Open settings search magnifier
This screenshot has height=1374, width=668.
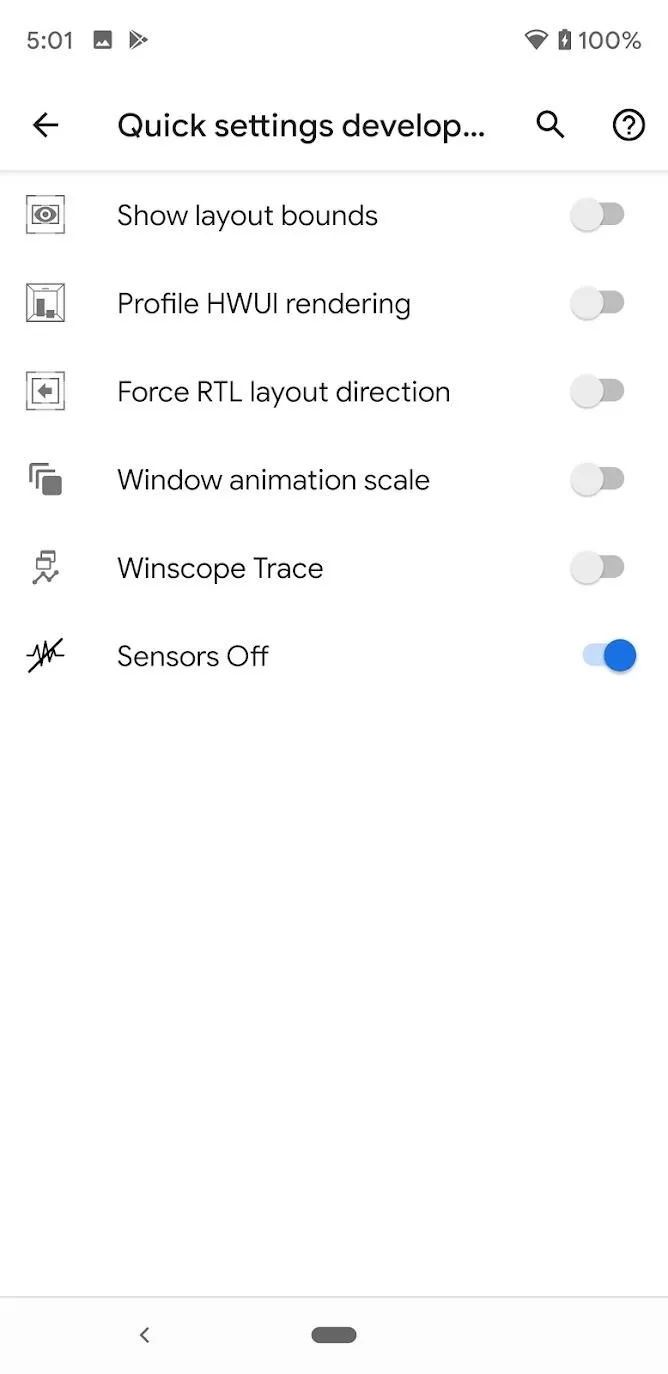tap(551, 125)
